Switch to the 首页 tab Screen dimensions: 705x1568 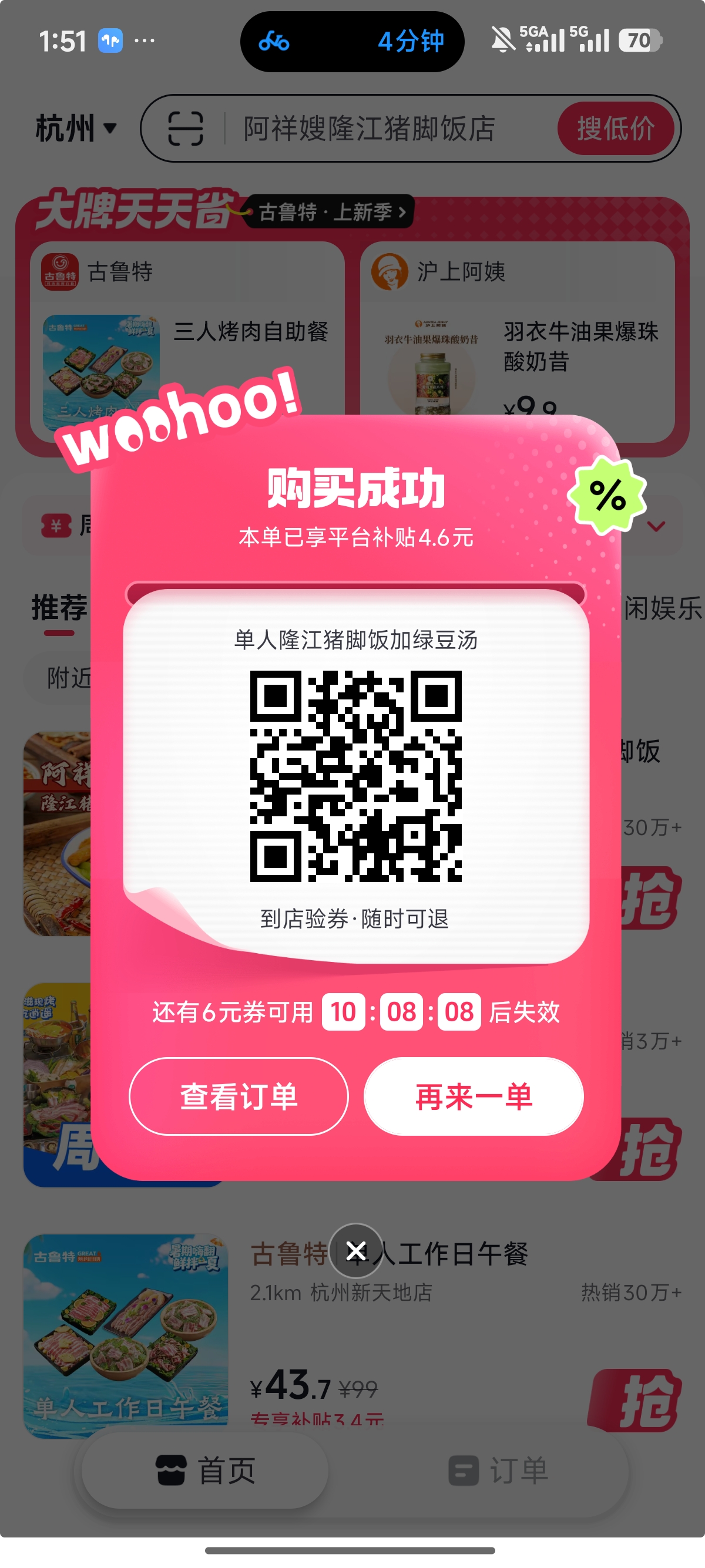[x=205, y=1470]
